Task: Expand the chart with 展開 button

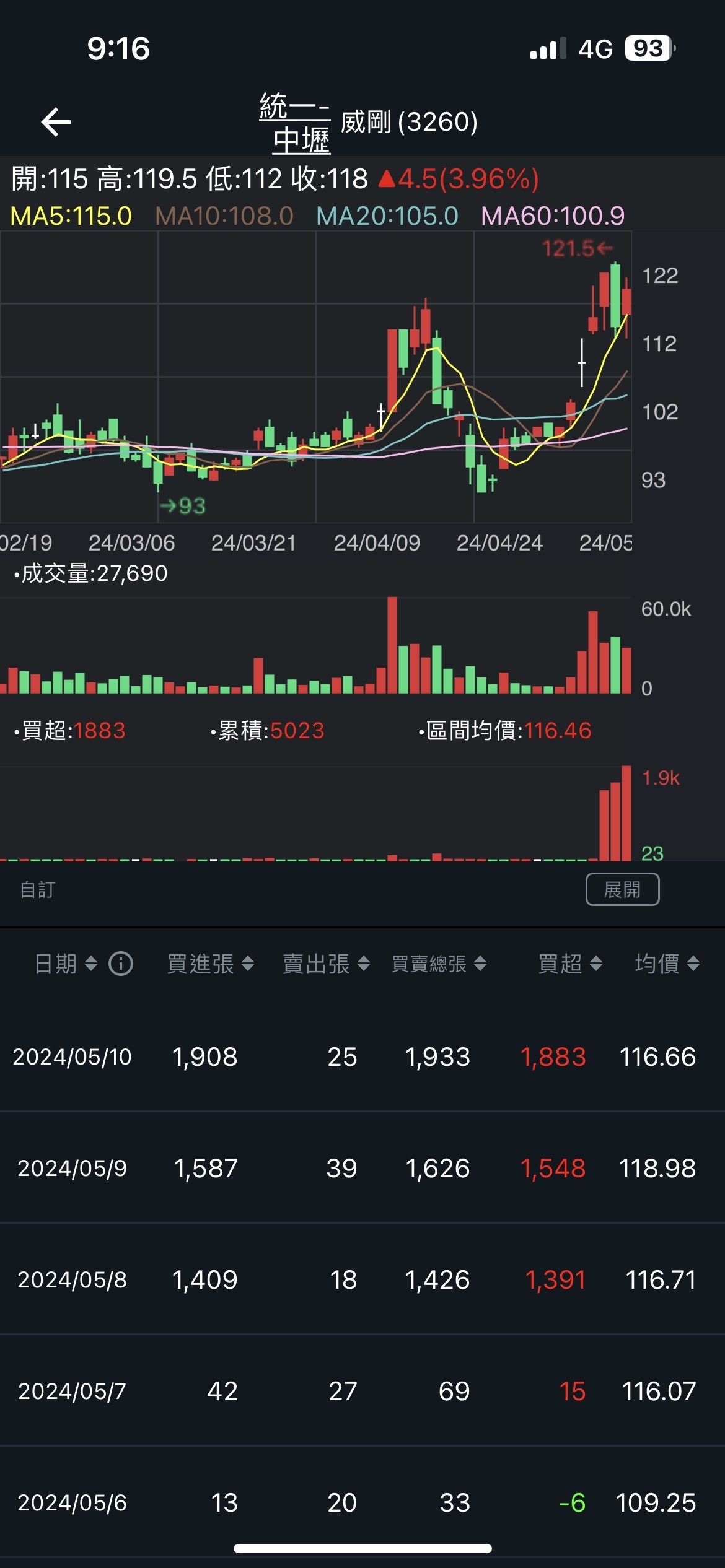Action: coord(622,889)
